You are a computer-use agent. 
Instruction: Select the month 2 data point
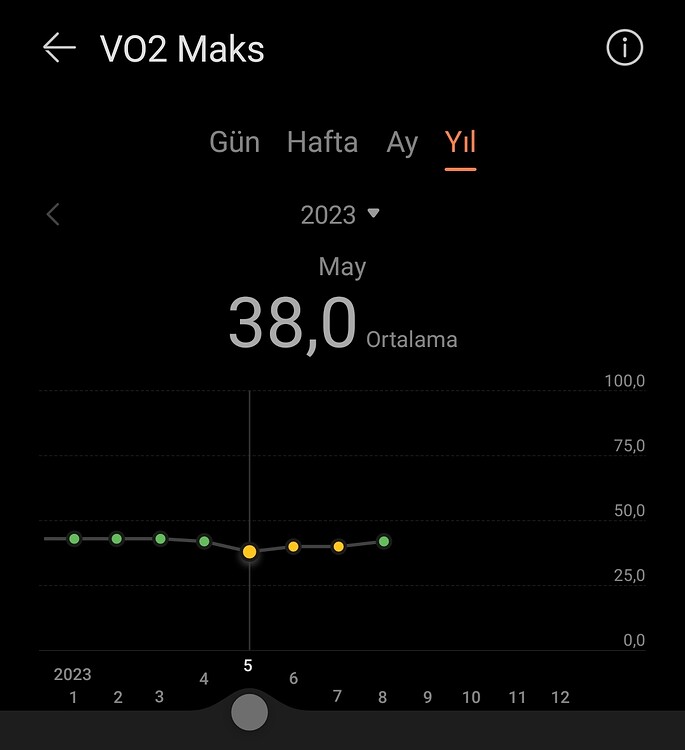[x=117, y=538]
